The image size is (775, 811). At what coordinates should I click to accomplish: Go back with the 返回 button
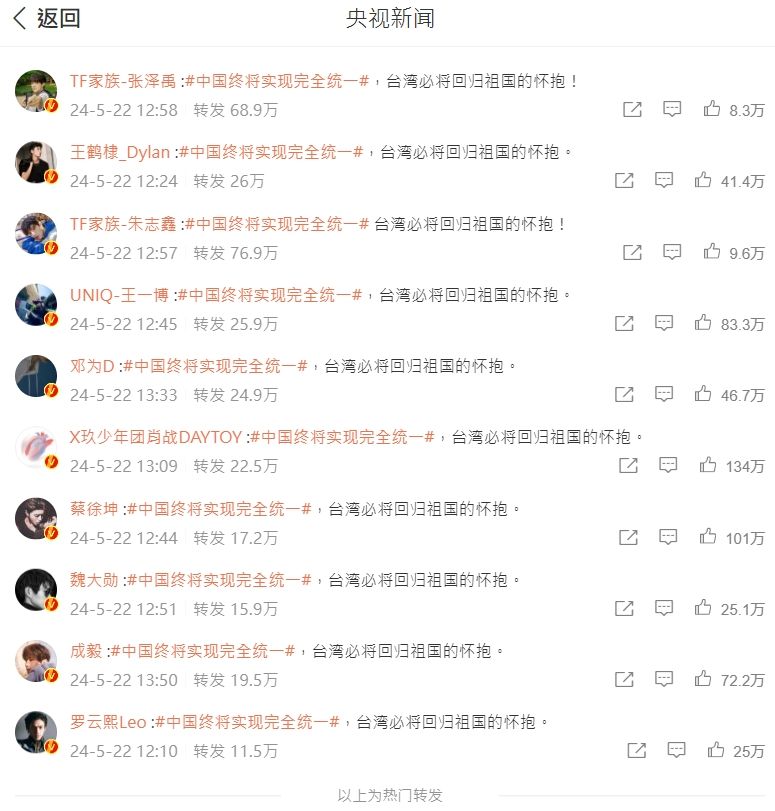[x=46, y=19]
